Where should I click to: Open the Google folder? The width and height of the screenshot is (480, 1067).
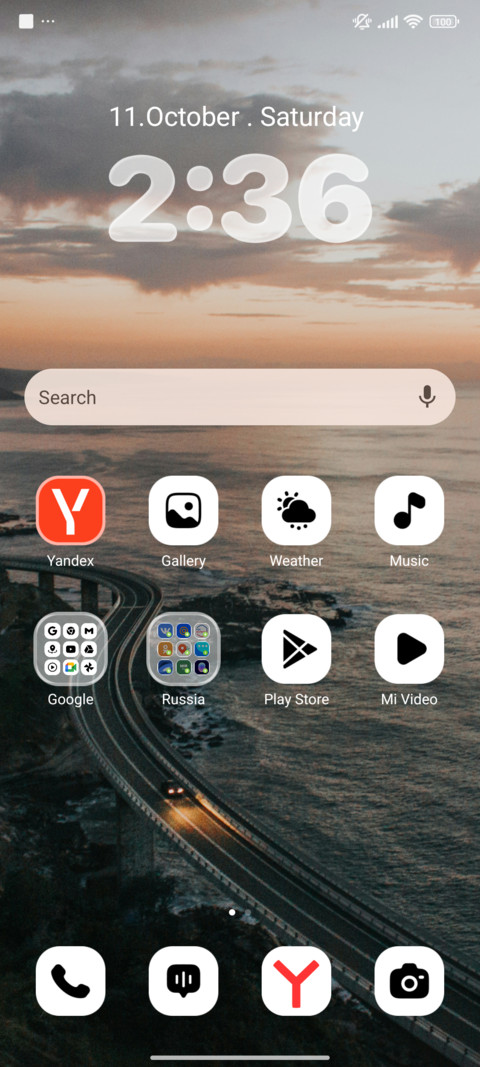[x=70, y=649]
